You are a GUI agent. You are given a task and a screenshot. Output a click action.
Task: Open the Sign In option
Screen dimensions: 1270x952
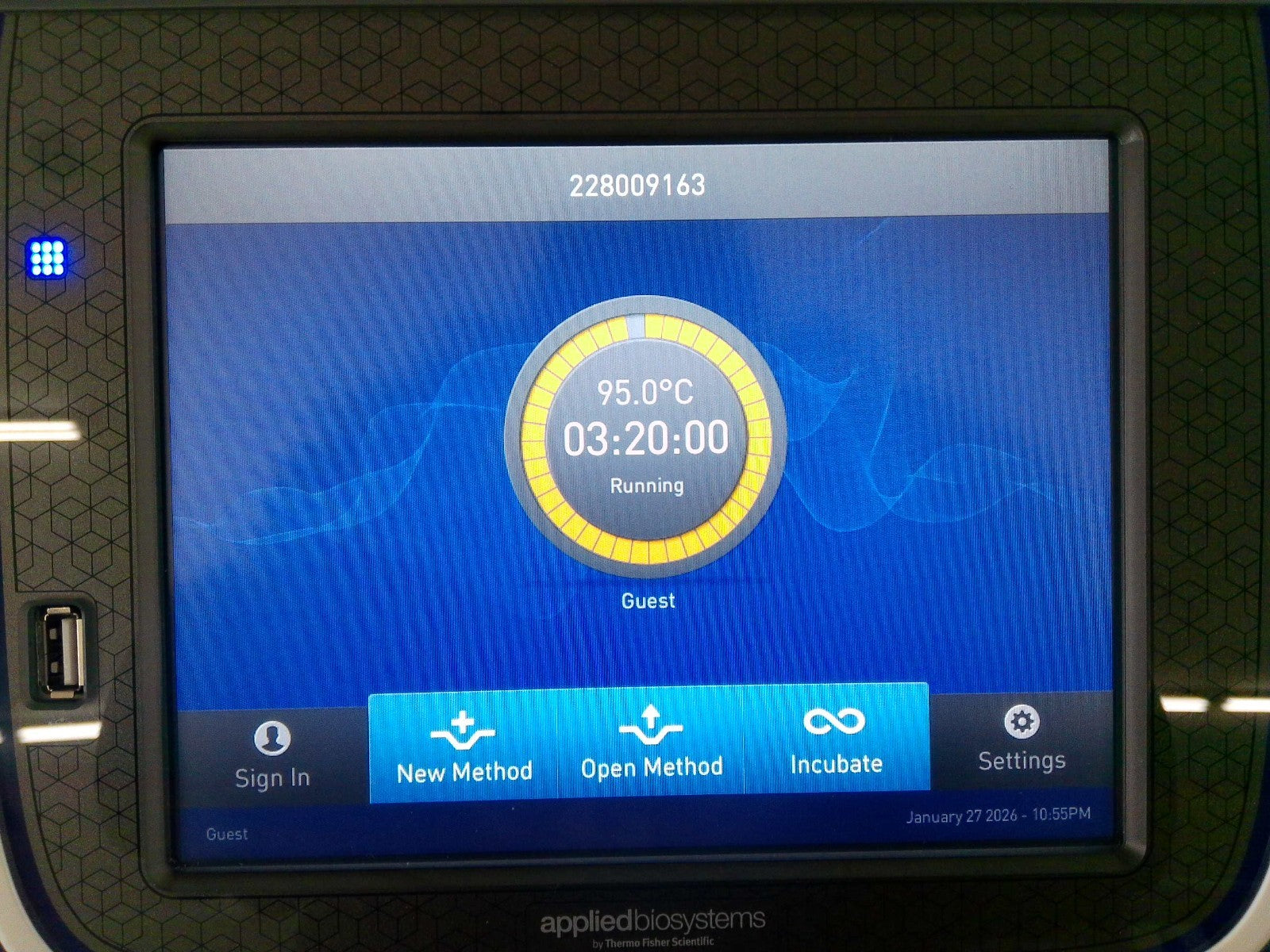[272, 754]
